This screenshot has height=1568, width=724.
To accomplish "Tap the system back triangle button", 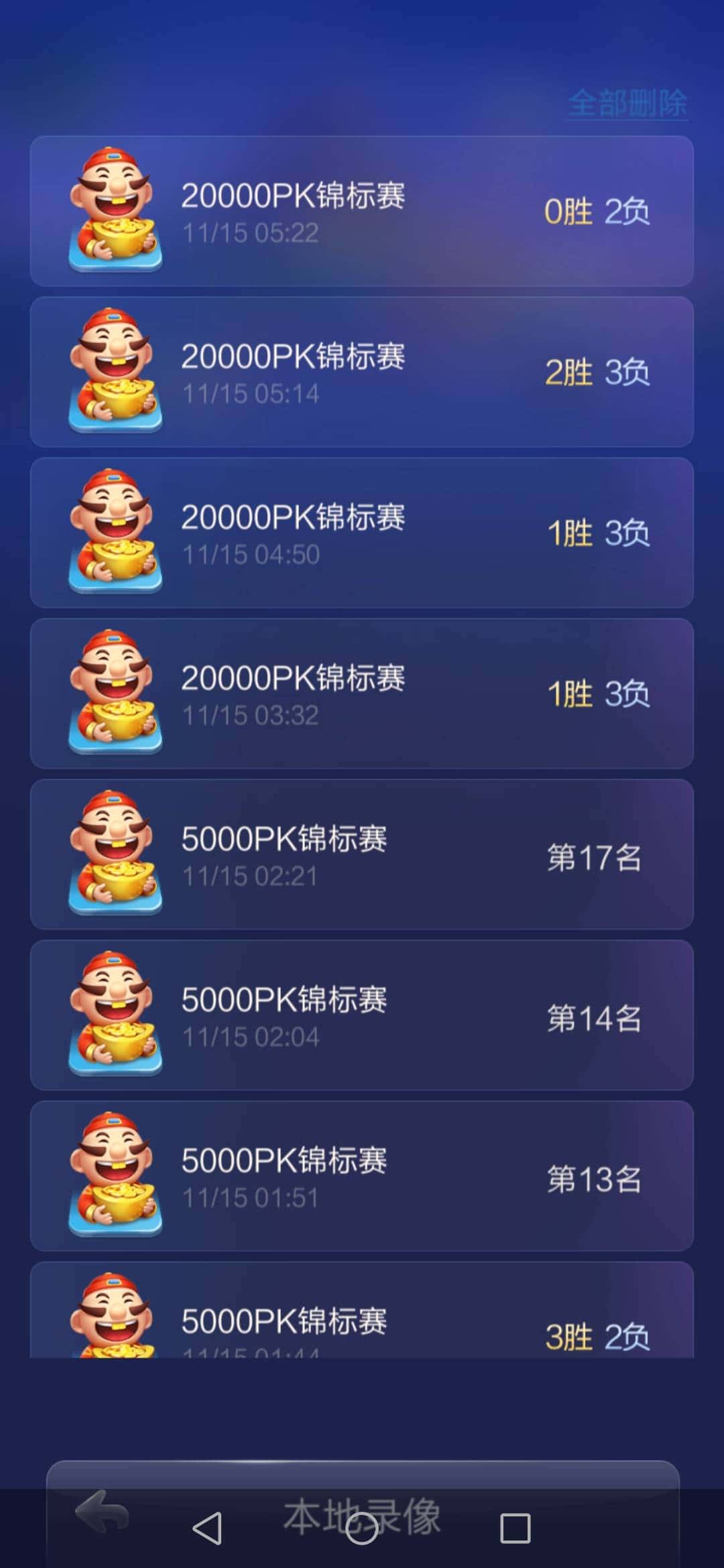I will (x=207, y=1528).
